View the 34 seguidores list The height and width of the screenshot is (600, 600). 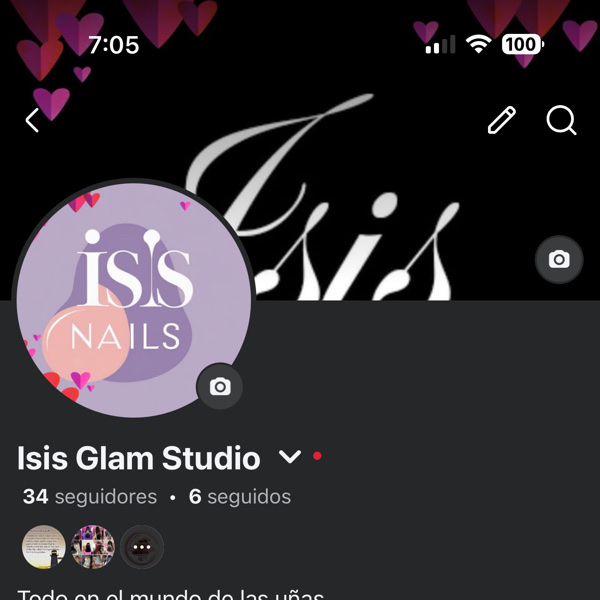click(90, 497)
